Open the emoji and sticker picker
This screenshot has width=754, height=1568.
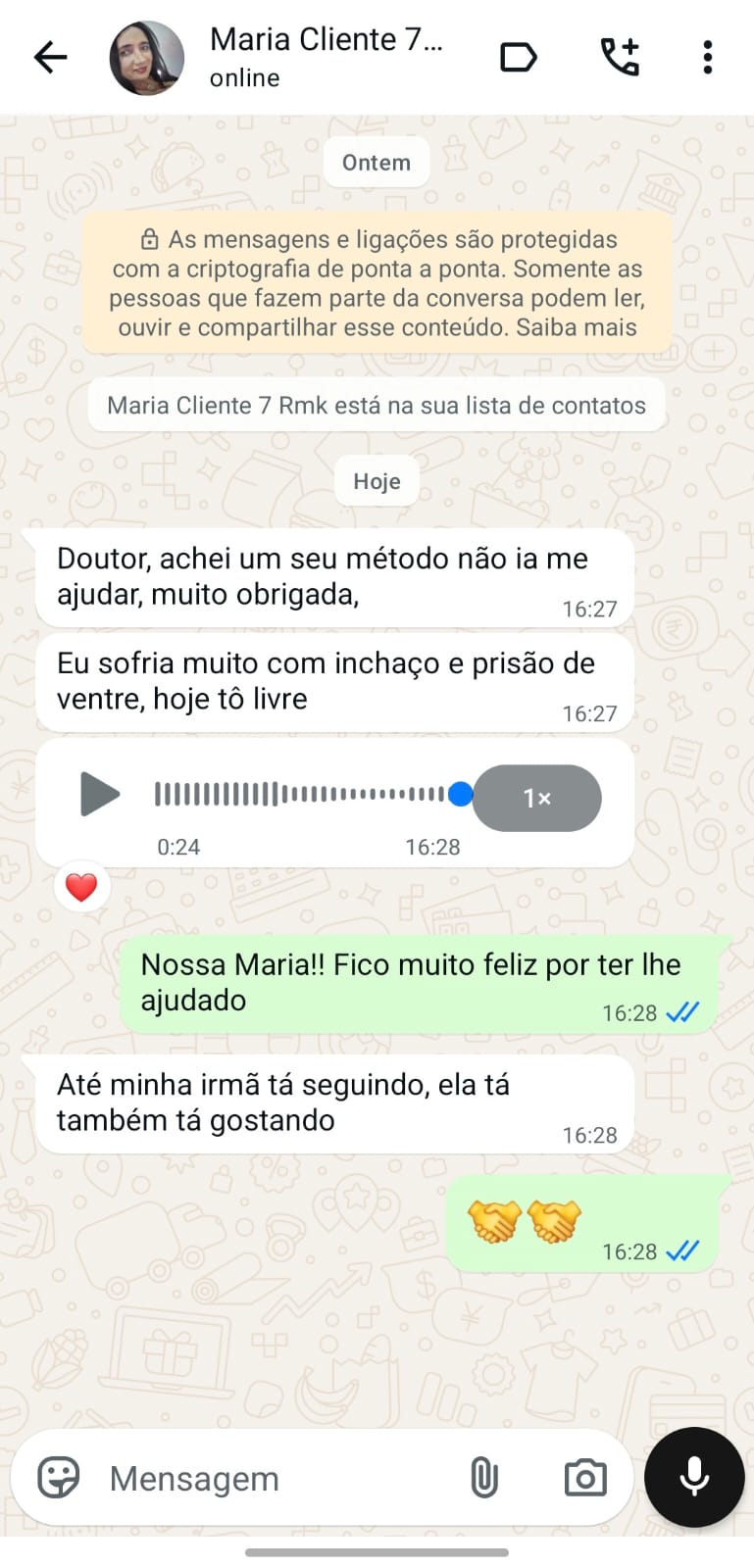[59, 1477]
